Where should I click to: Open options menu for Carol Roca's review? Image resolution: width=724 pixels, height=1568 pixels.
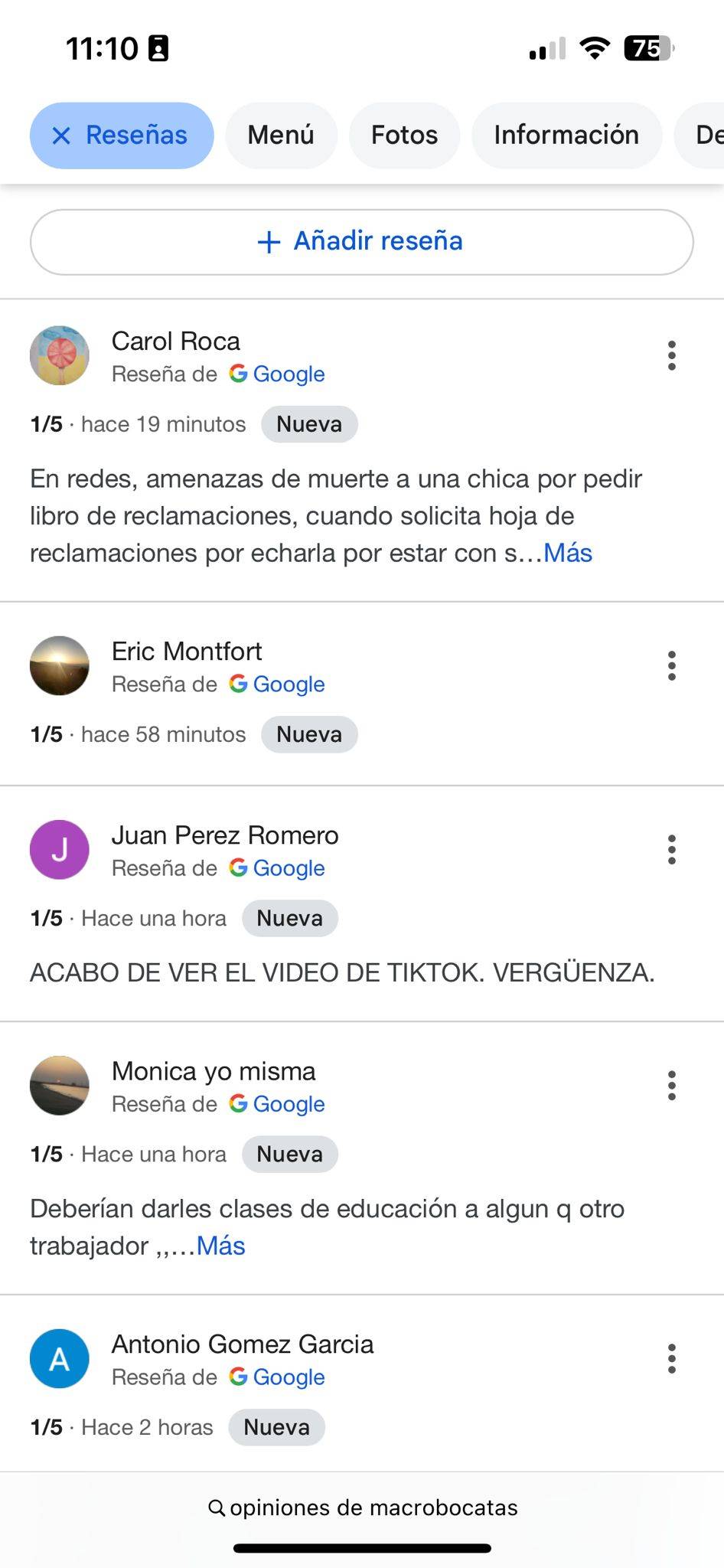pyautogui.click(x=671, y=356)
